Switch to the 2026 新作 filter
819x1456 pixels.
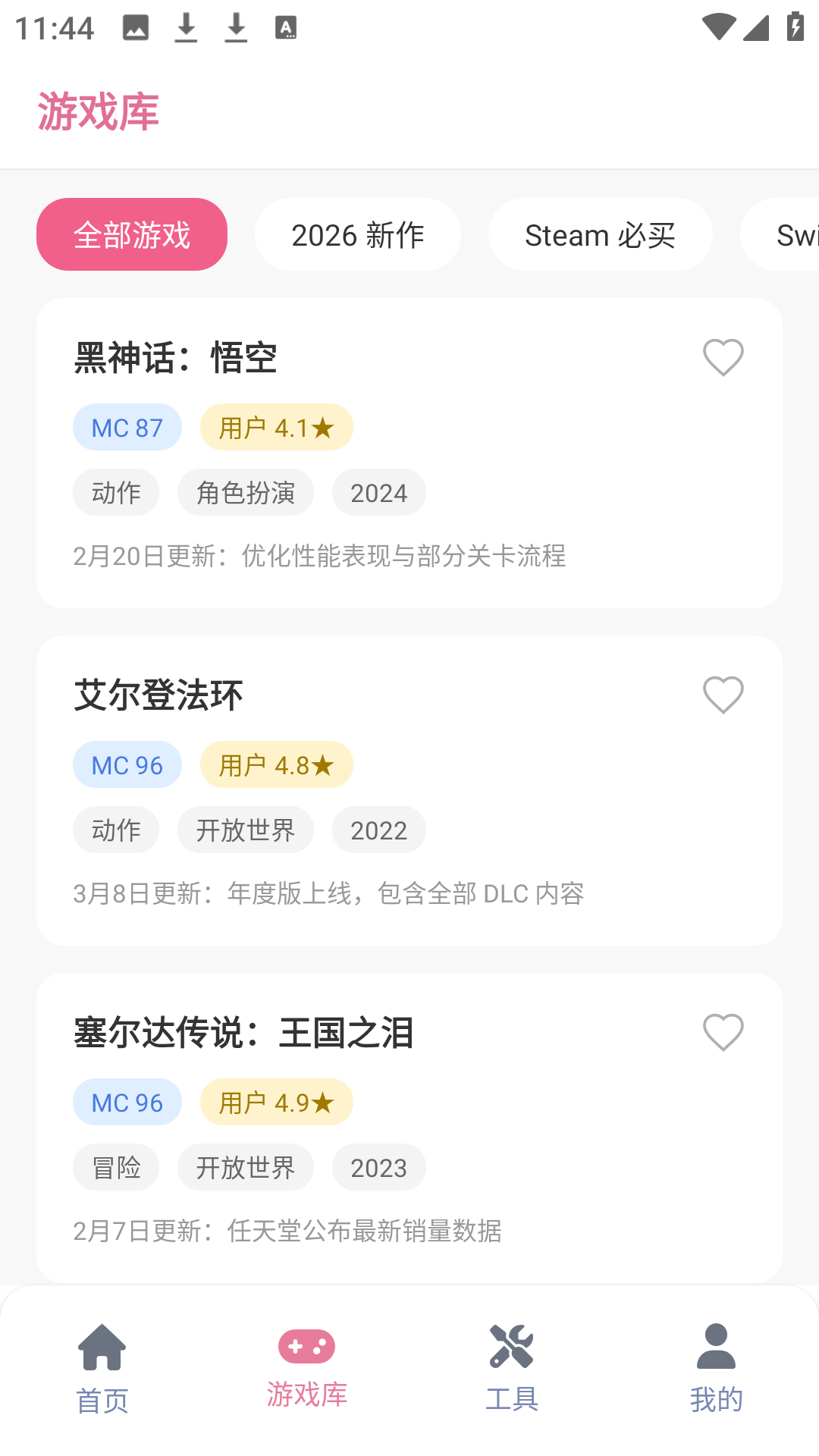(x=358, y=234)
